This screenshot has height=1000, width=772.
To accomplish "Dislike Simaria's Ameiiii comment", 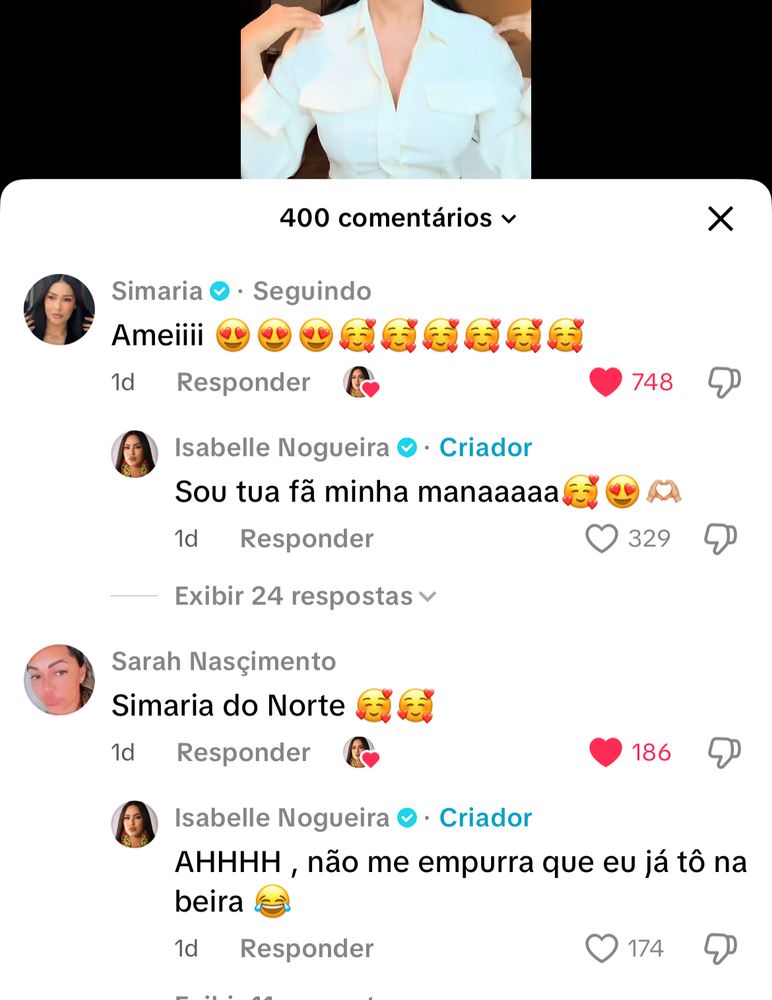I will click(723, 382).
